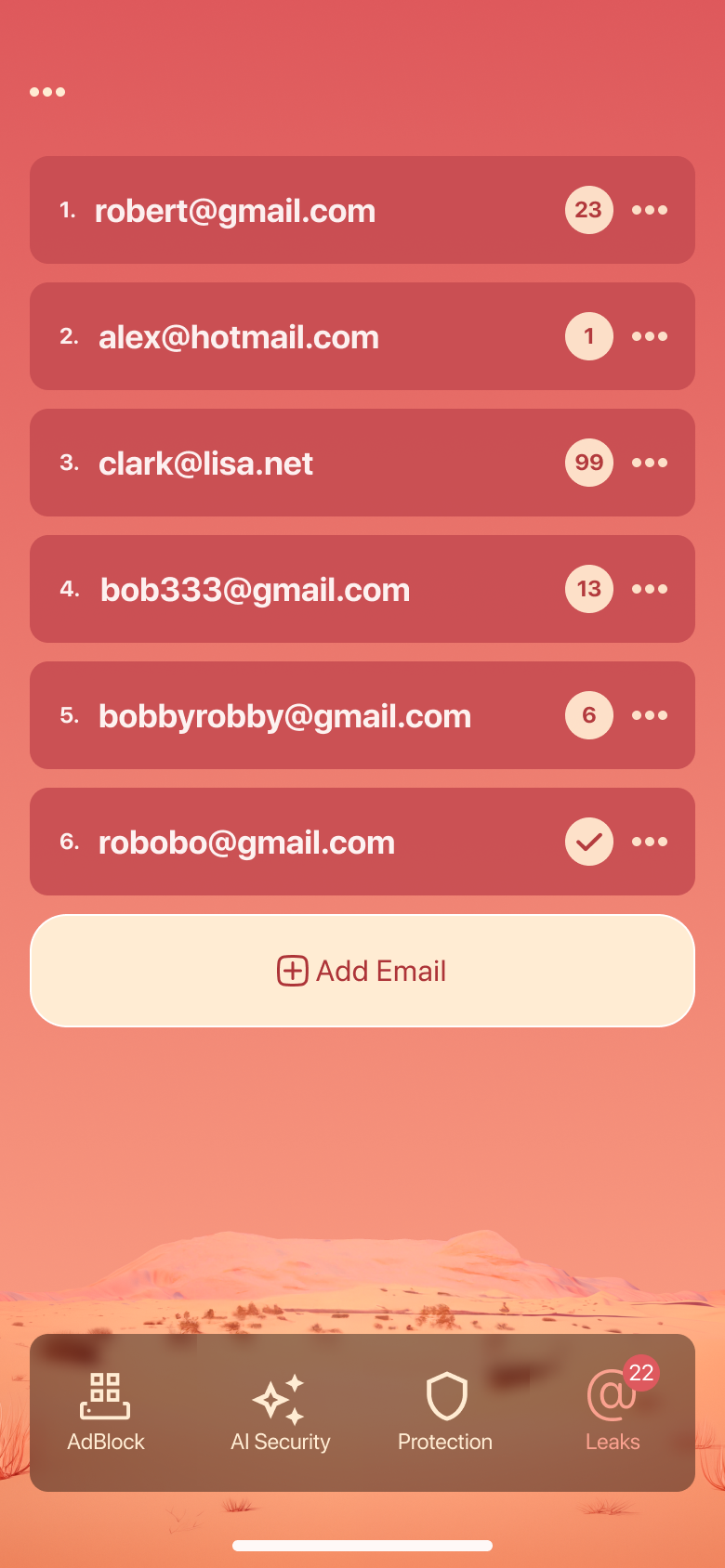Open options for bob333@gmail.com
Screen dimensions: 725x1568
pos(649,589)
